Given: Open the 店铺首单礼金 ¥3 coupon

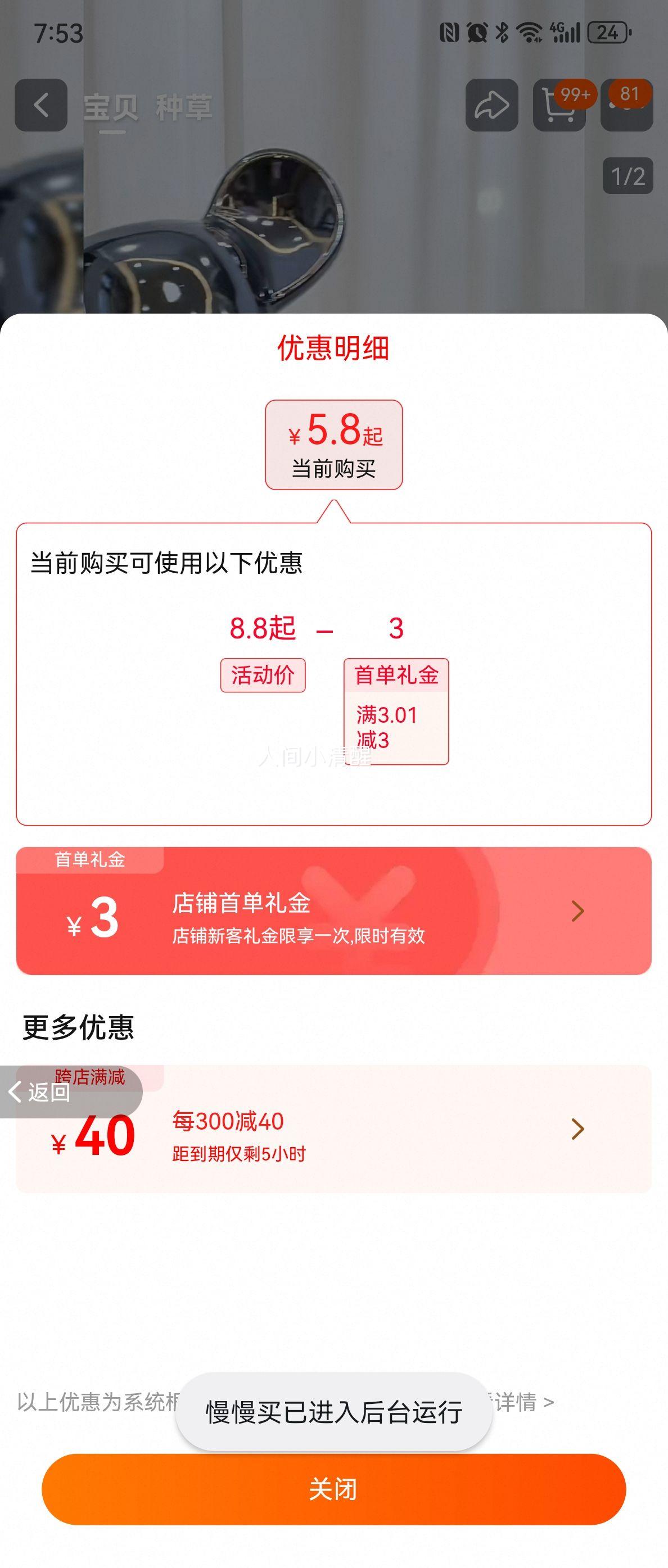Looking at the screenshot, I should [x=333, y=910].
